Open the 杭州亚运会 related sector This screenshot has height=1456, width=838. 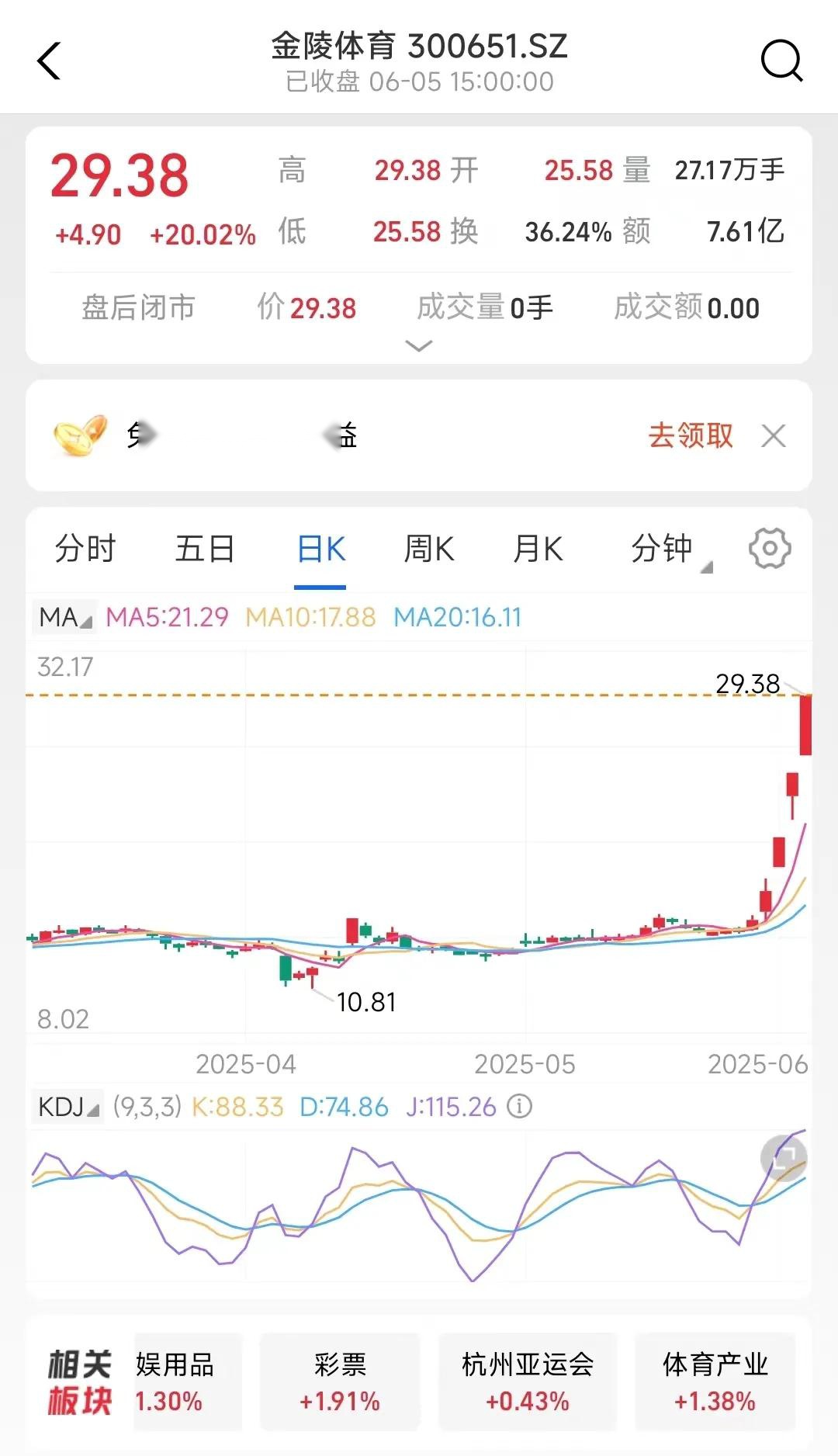528,1382
